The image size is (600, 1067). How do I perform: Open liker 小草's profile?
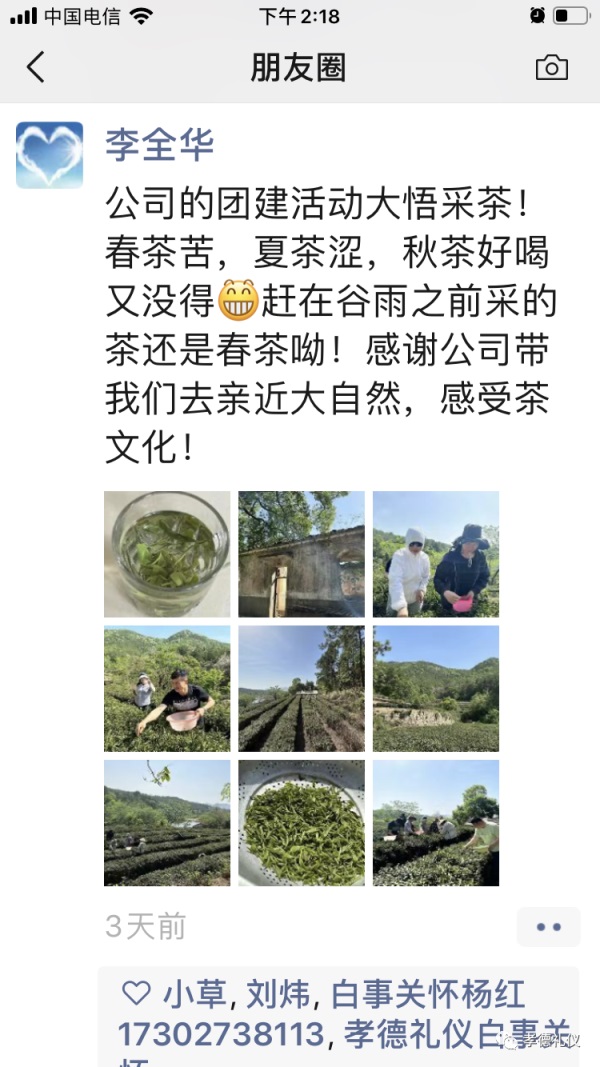(194, 994)
